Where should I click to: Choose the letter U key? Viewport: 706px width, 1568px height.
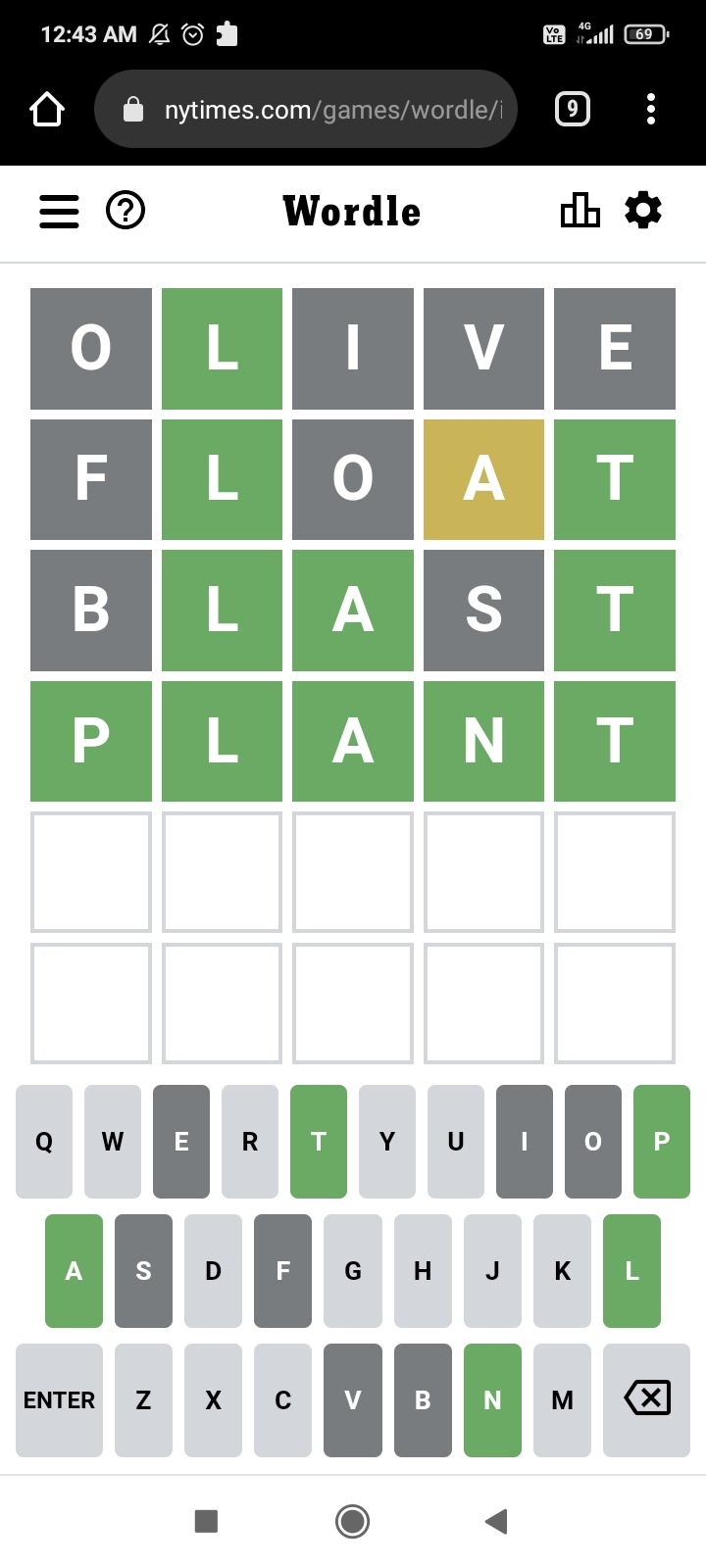click(456, 1142)
